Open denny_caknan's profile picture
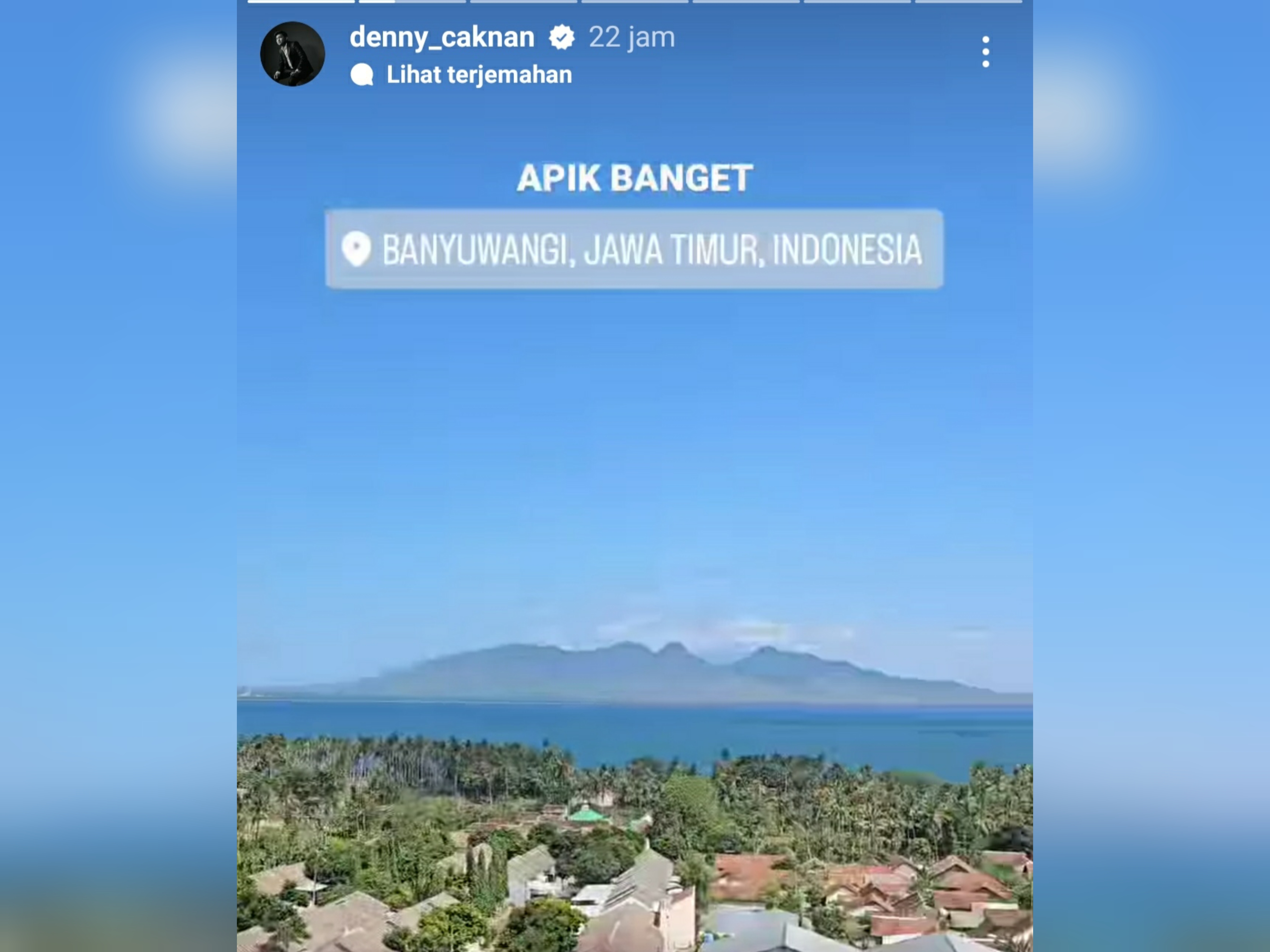1270x952 pixels. 292,54
